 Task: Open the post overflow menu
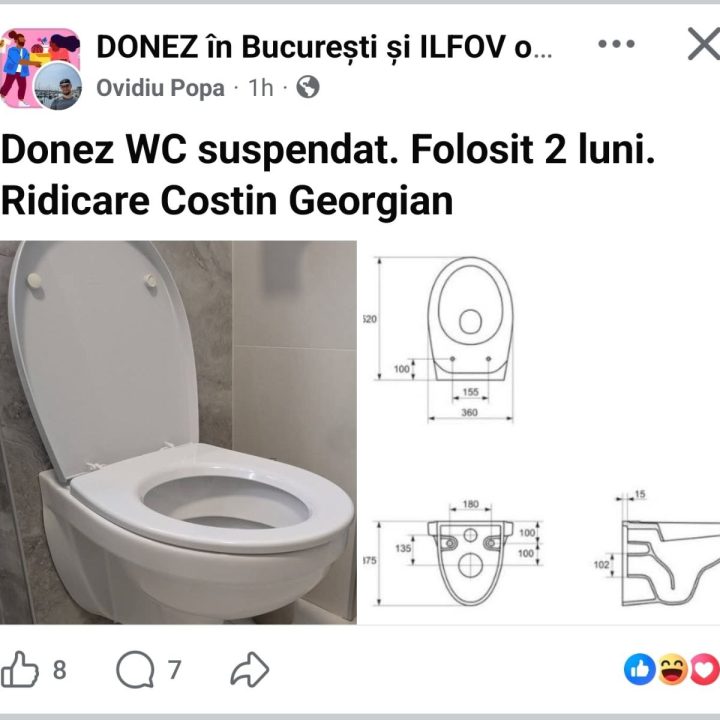616,44
